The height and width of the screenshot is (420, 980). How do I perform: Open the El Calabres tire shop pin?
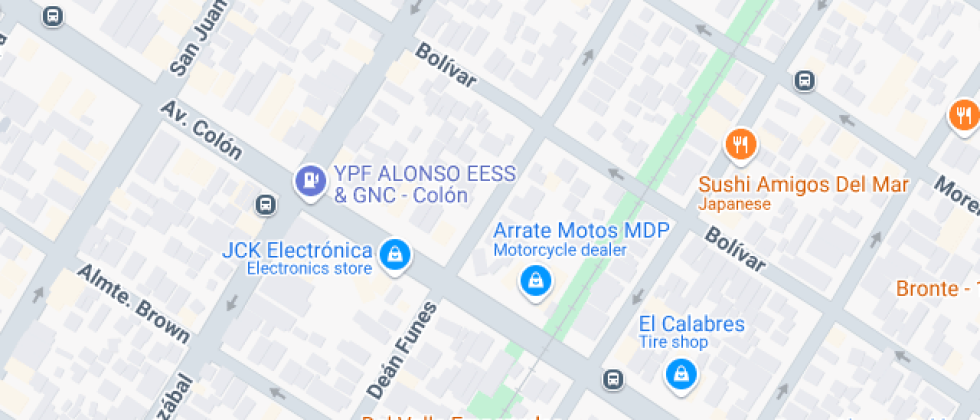681,376
